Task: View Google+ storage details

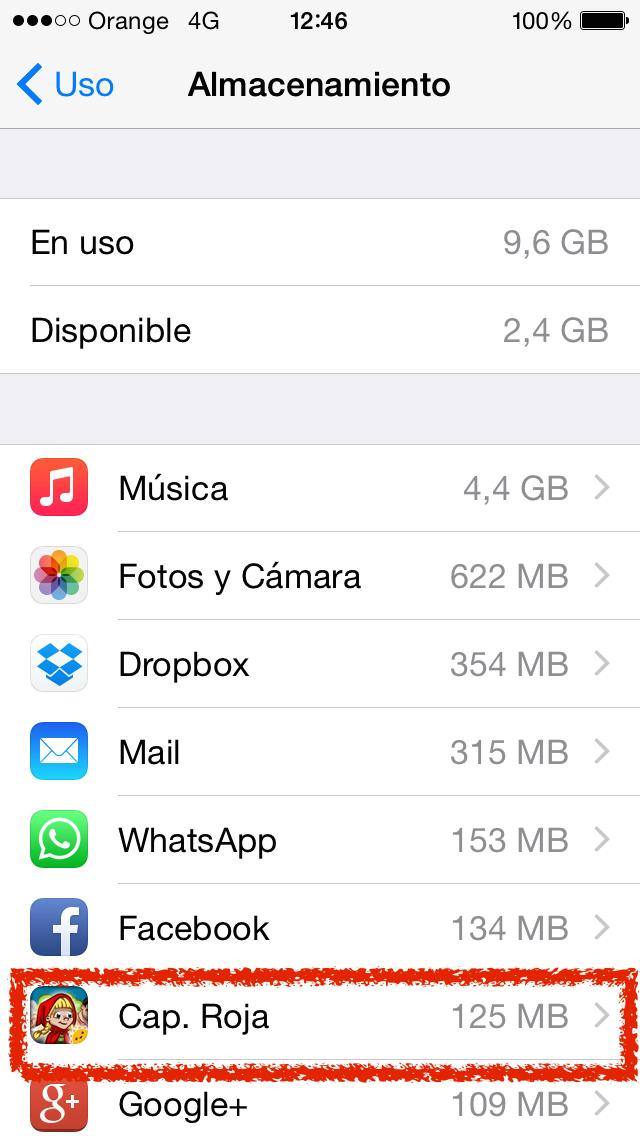Action: (x=320, y=1104)
